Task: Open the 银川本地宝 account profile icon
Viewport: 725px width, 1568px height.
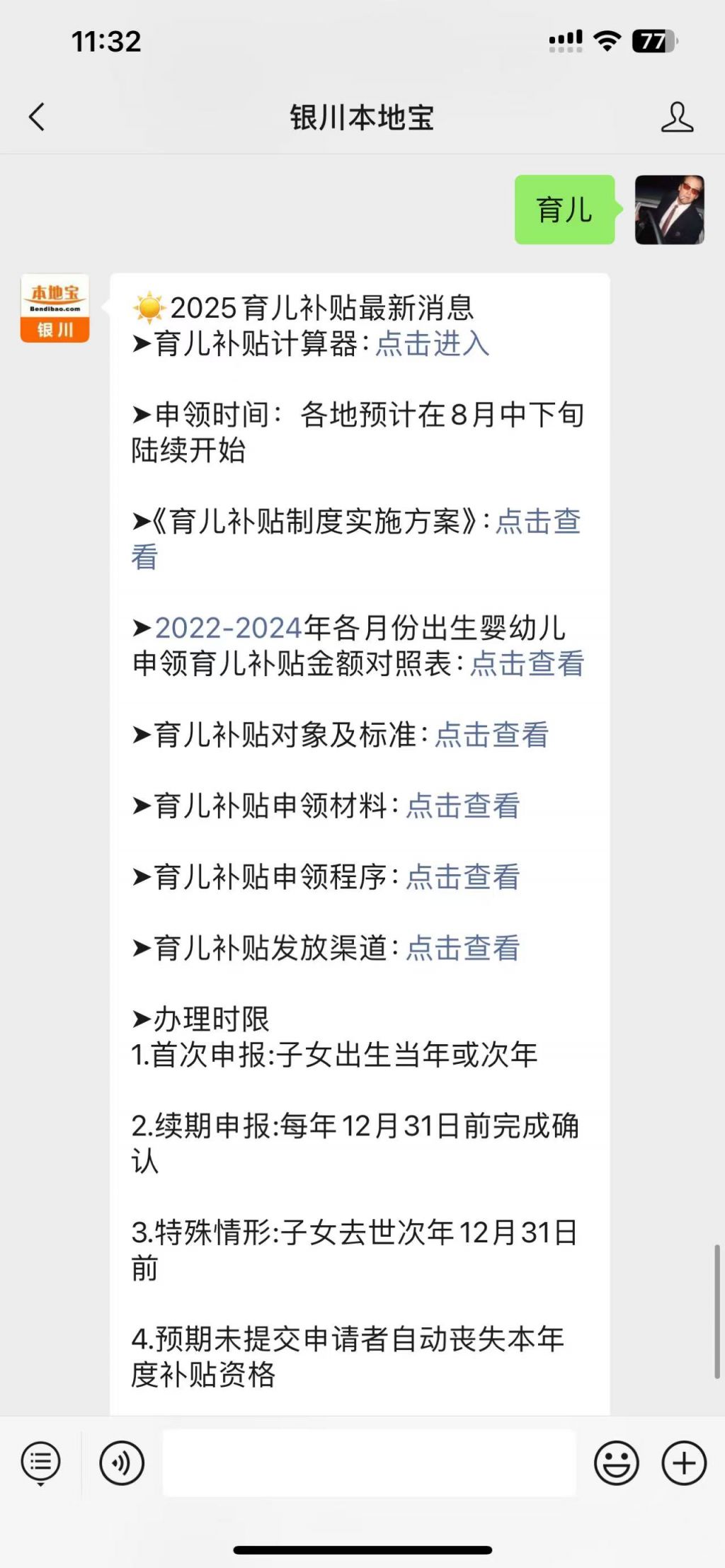Action: click(x=677, y=117)
